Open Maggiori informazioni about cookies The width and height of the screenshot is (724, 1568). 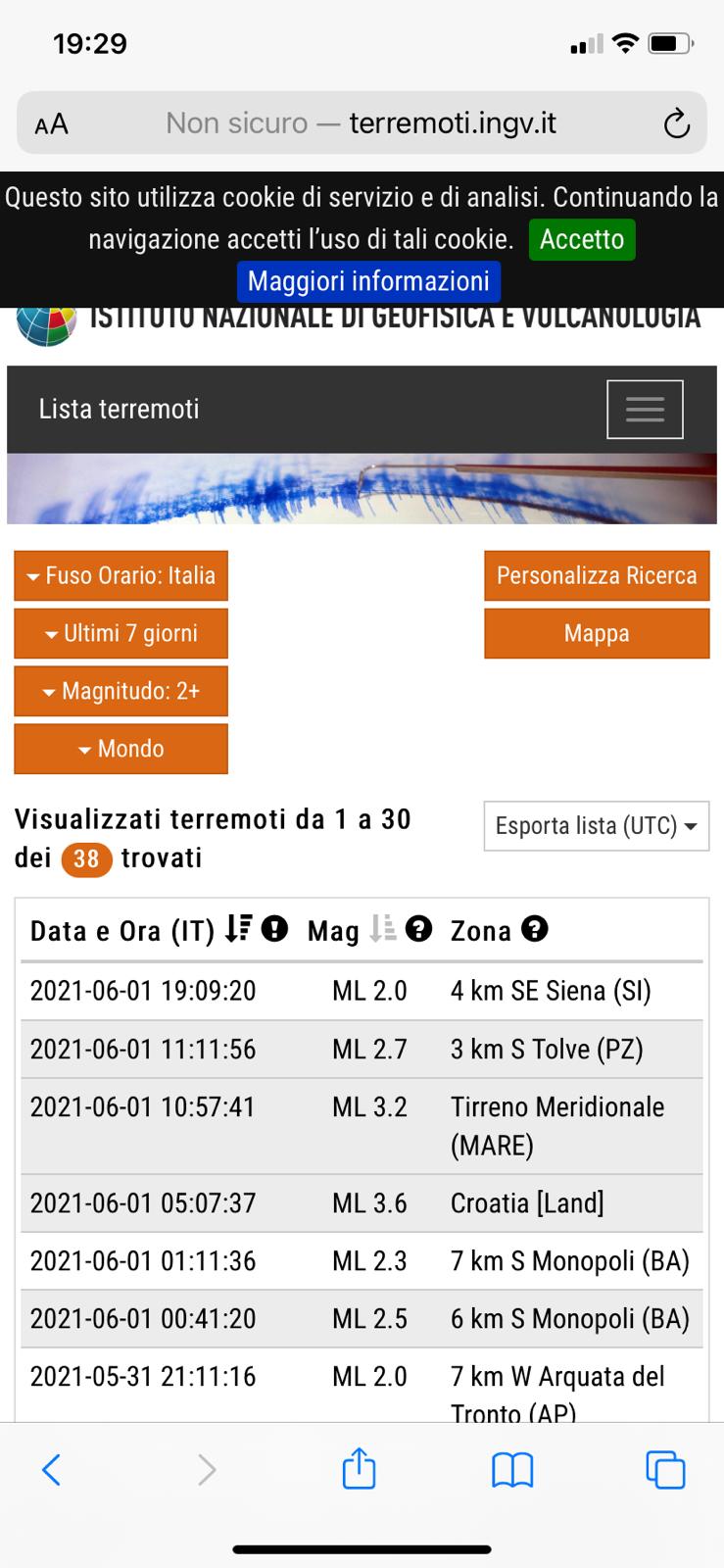tap(368, 281)
